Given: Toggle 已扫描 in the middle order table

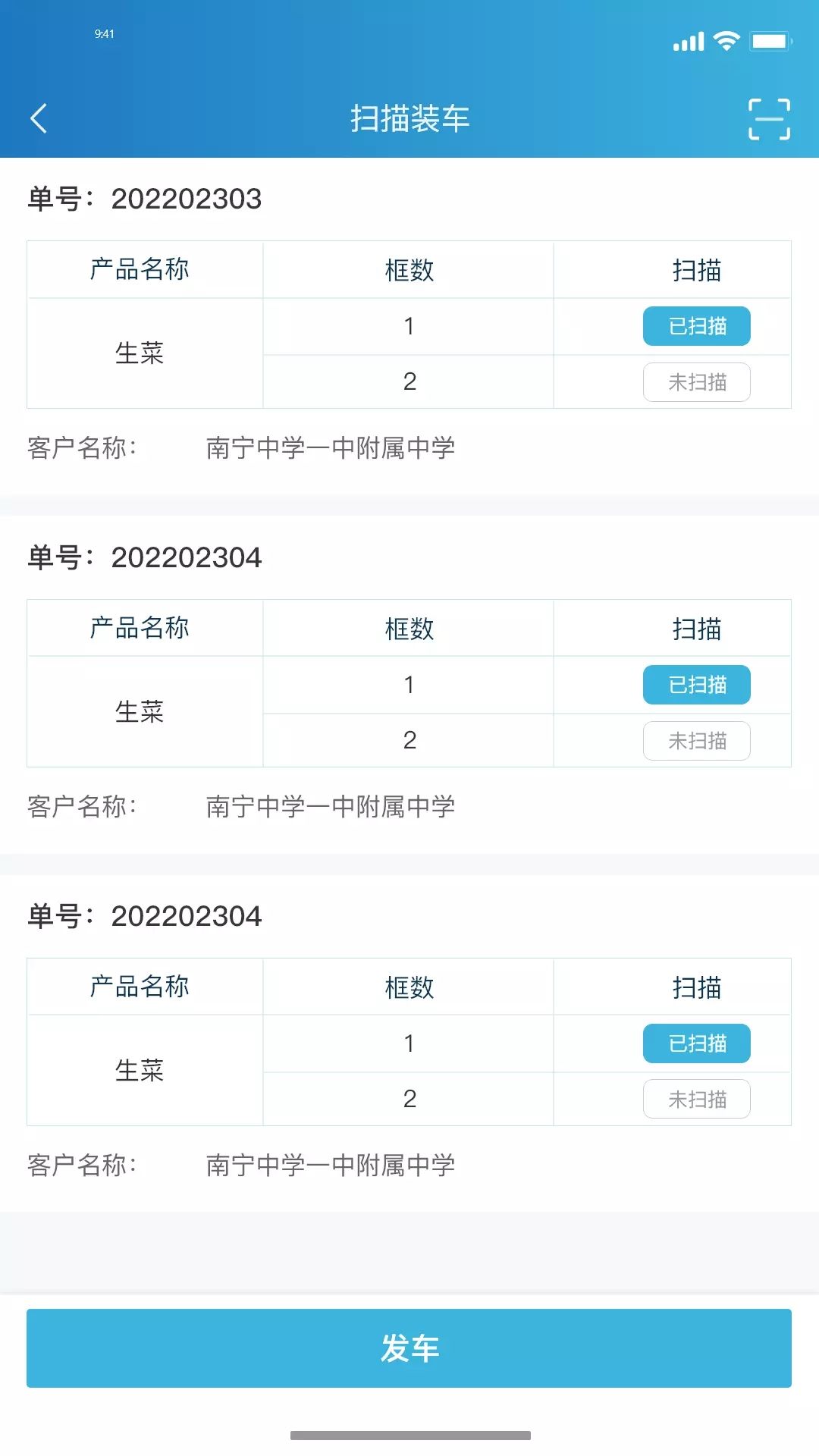Looking at the screenshot, I should tap(696, 684).
